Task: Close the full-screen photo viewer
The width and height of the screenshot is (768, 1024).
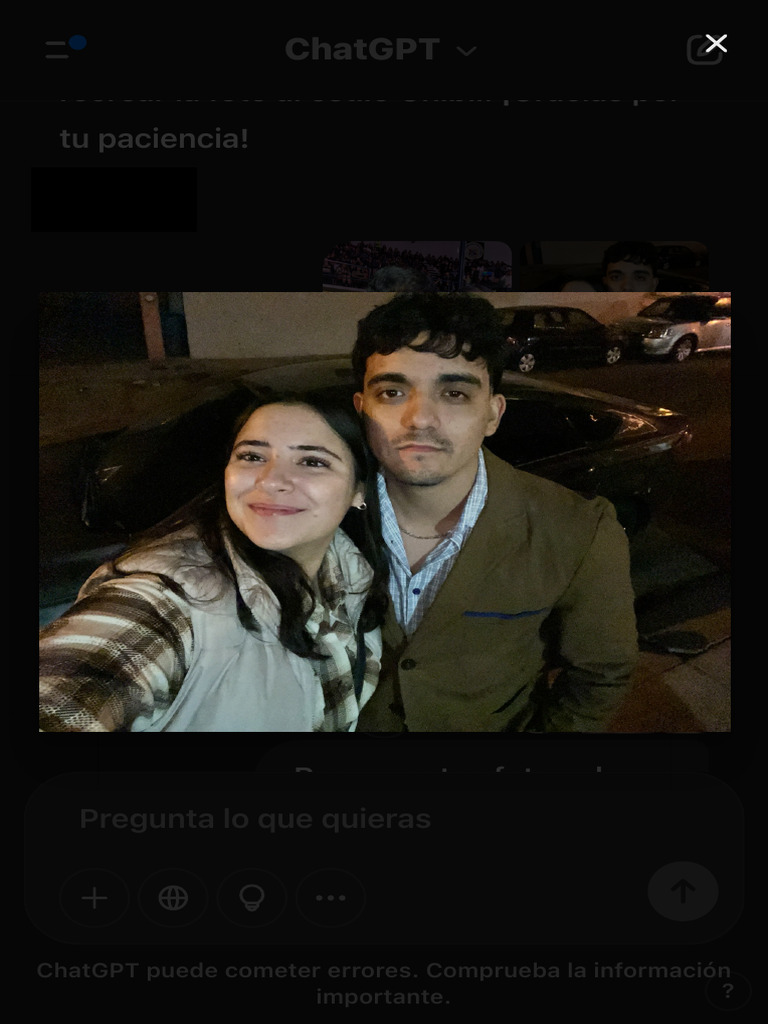Action: tap(716, 43)
